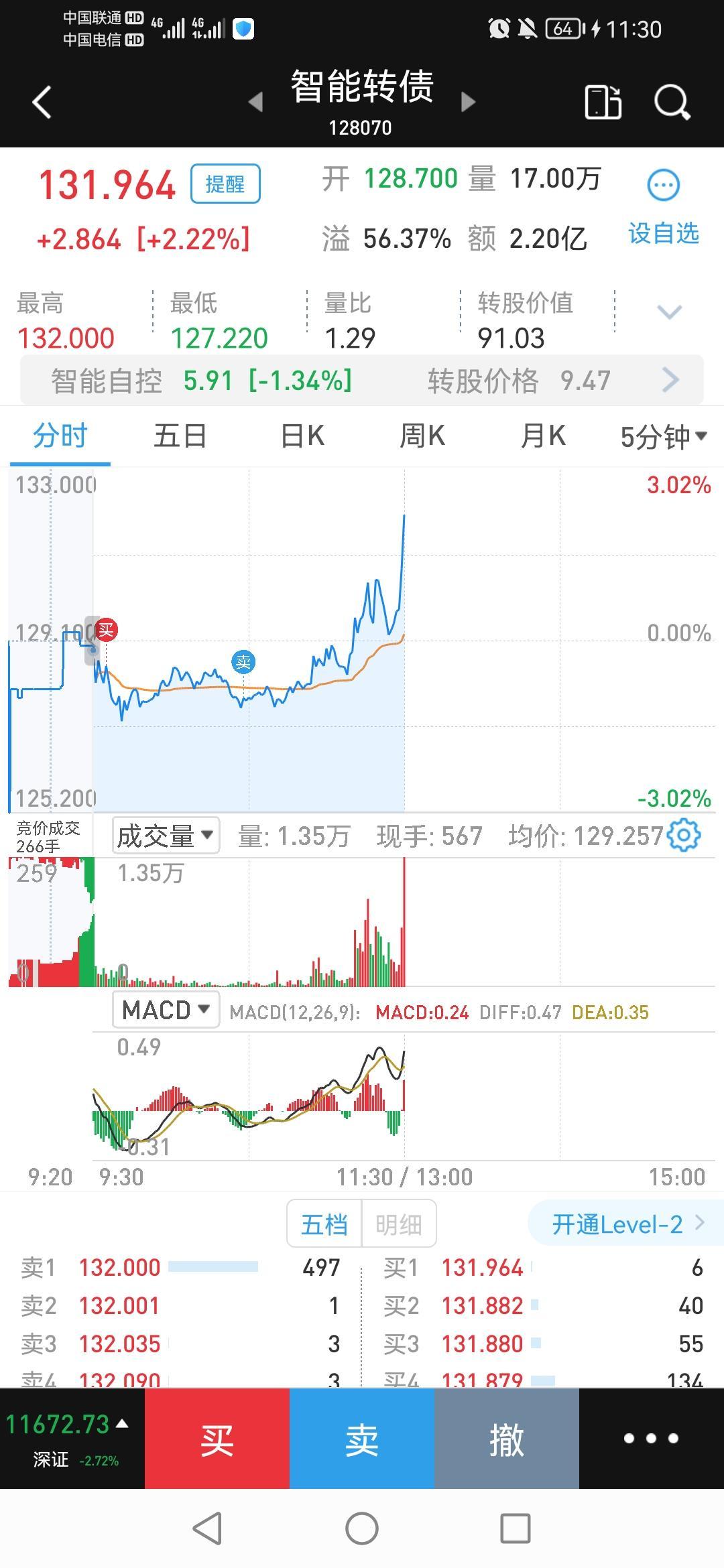The height and width of the screenshot is (1568, 724).
Task: Go back using the top-left arrow
Action: pos(42,103)
